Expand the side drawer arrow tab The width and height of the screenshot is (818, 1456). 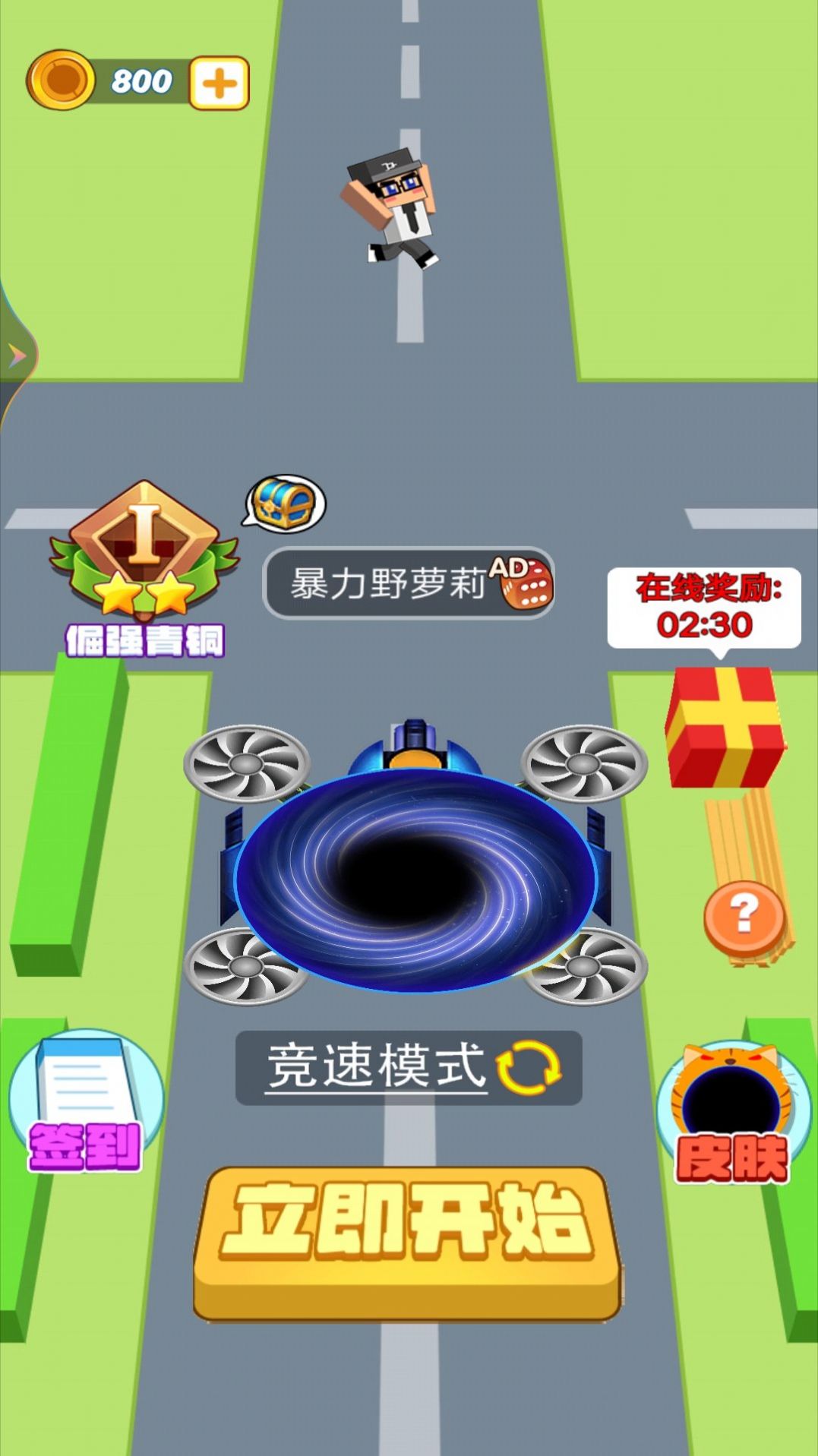click(x=15, y=356)
